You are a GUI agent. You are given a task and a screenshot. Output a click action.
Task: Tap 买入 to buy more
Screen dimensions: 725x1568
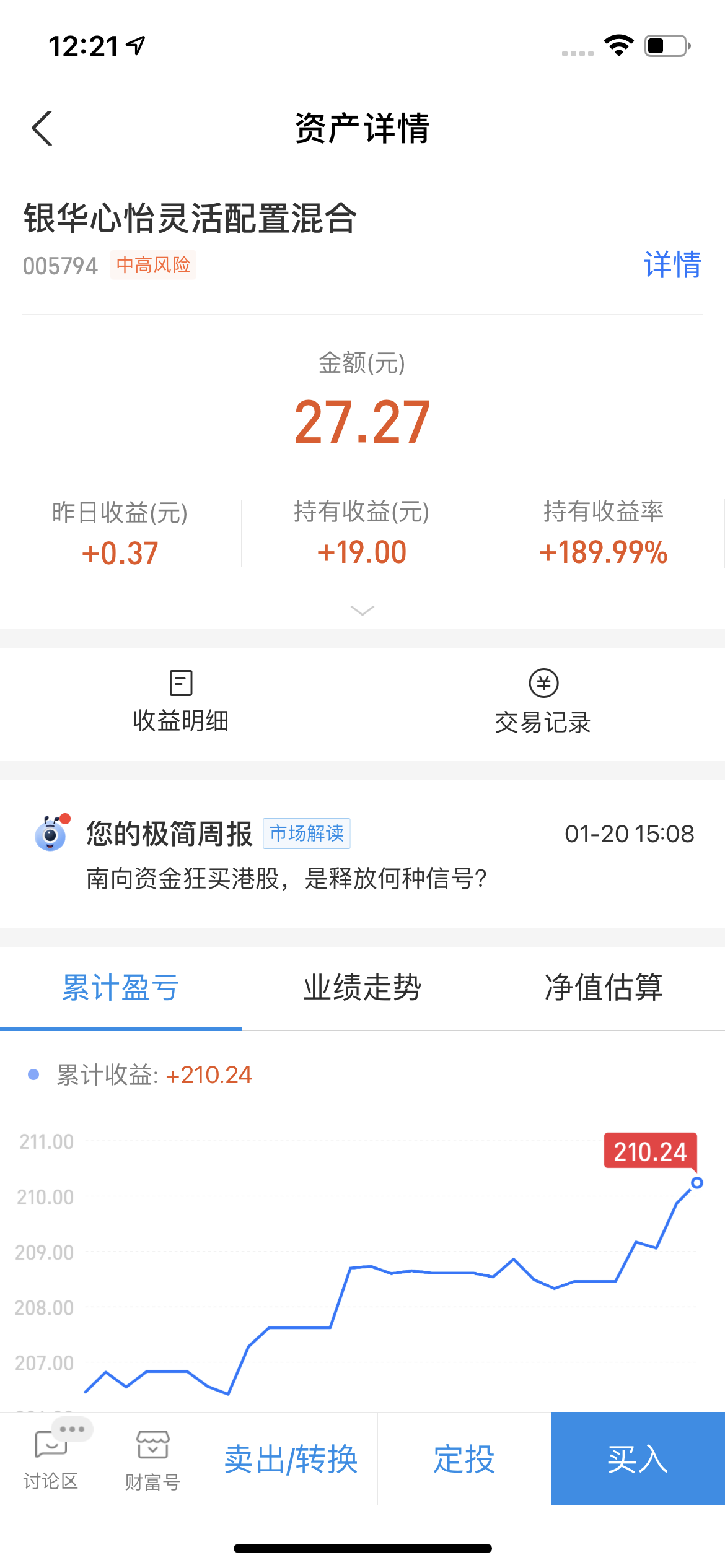click(638, 1459)
